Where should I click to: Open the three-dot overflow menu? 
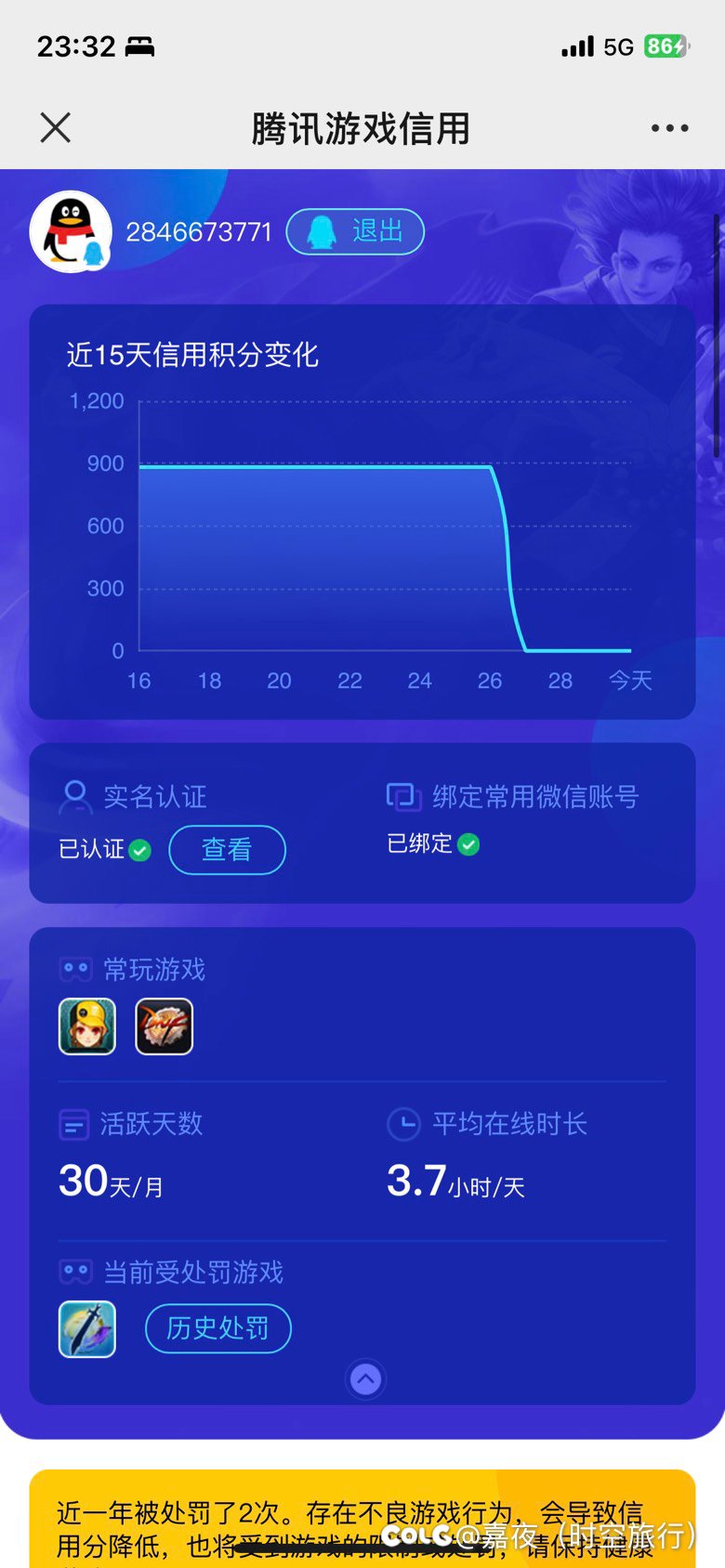point(670,128)
